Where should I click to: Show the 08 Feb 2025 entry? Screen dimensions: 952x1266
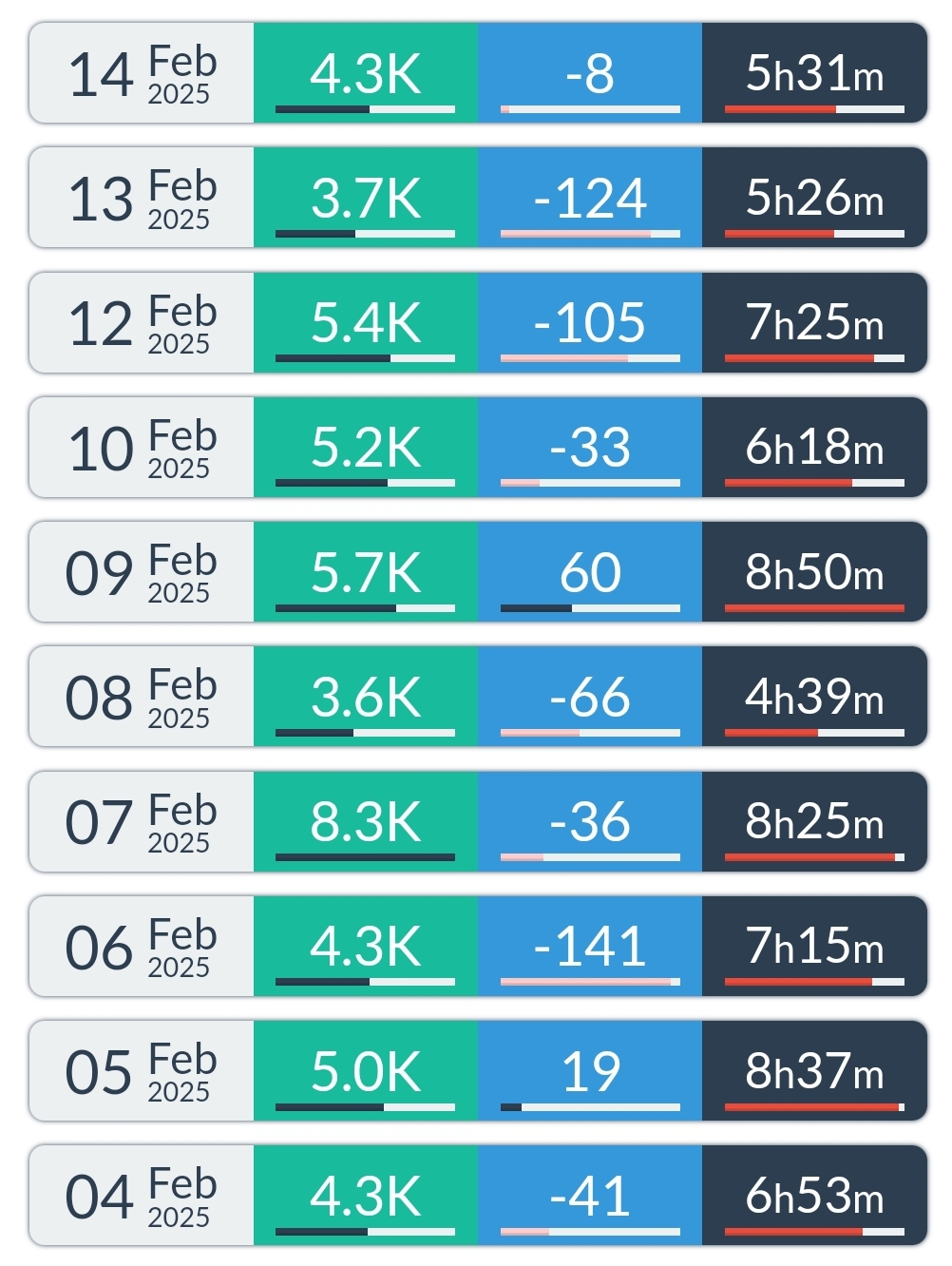click(x=143, y=697)
